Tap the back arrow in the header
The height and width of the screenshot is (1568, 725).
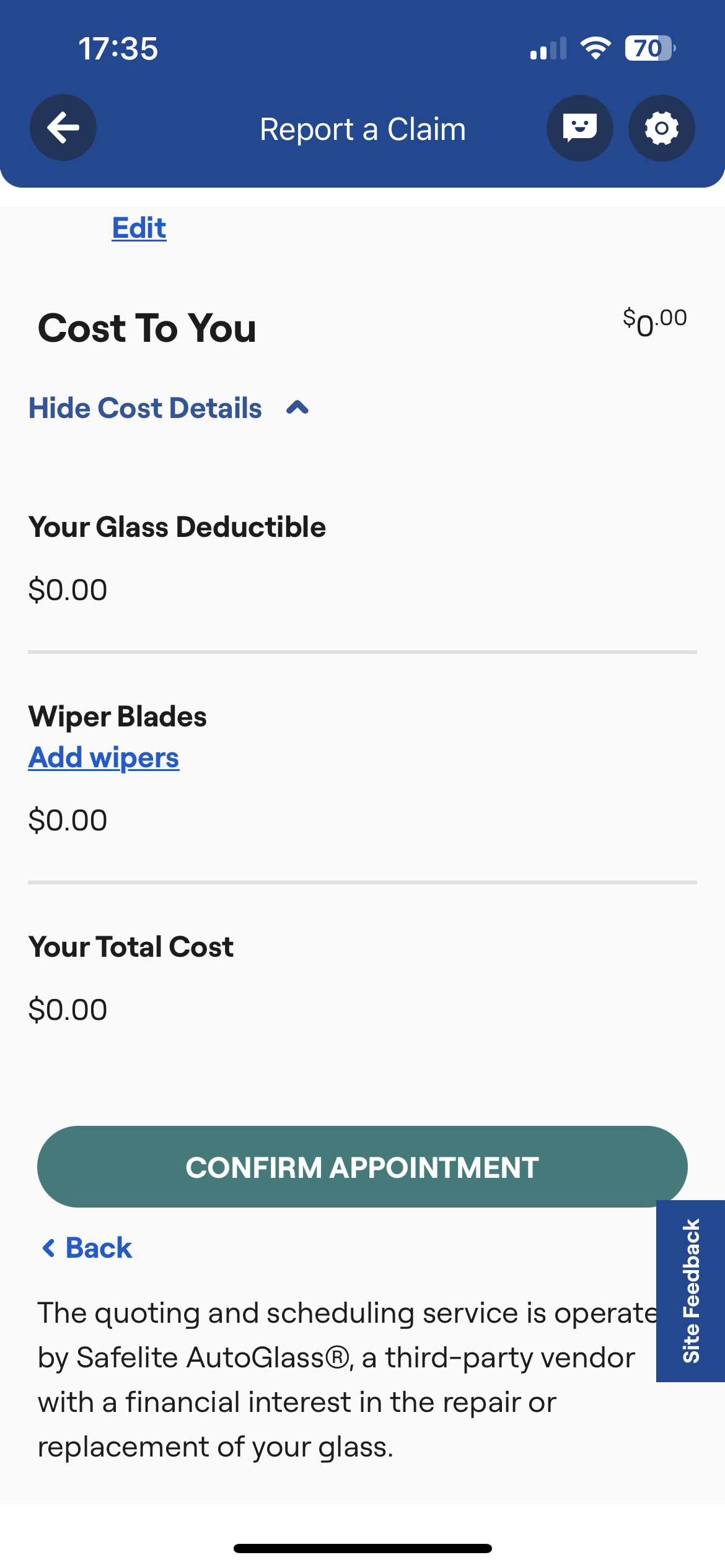pos(63,128)
